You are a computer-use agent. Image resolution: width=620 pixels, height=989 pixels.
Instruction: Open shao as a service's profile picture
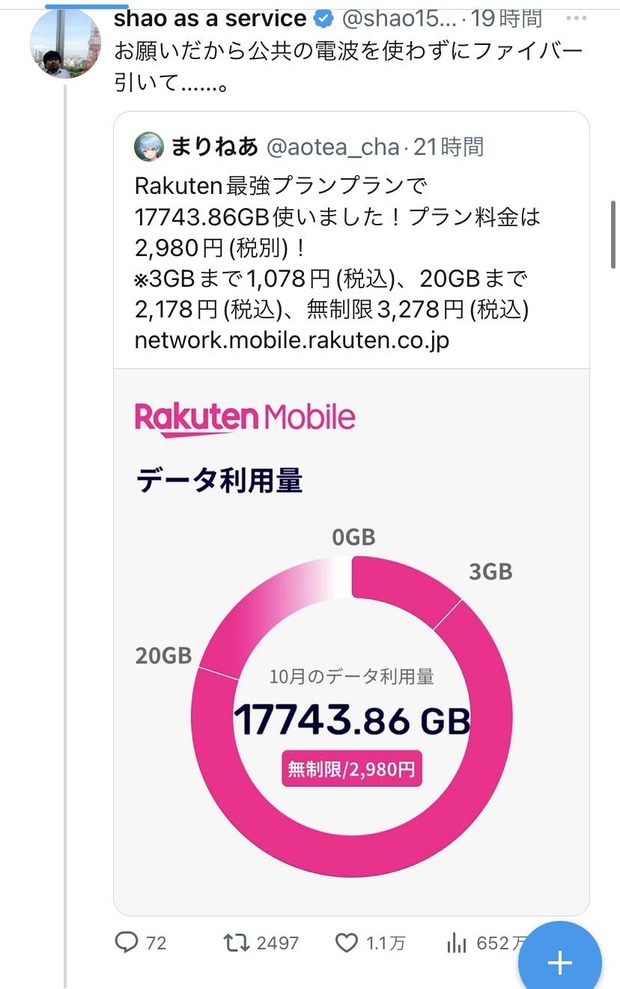[65, 48]
